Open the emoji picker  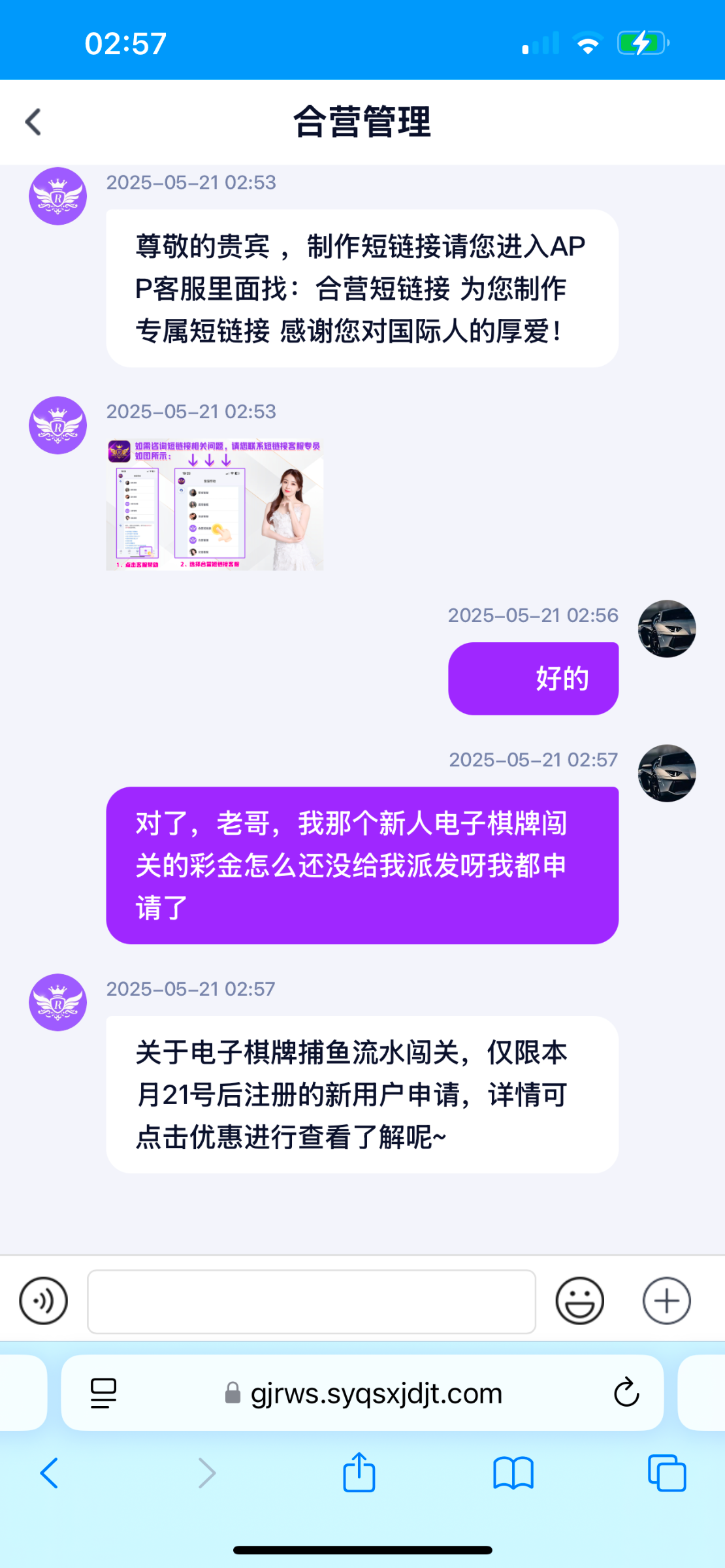[579, 1300]
